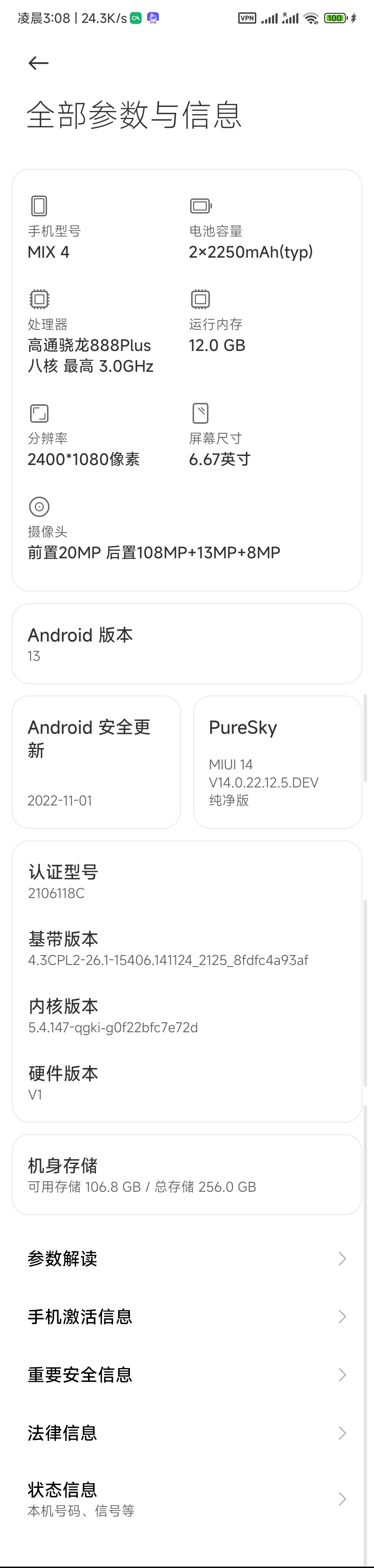Go back using the top arrow
This screenshot has height=1568, width=374.
(38, 63)
